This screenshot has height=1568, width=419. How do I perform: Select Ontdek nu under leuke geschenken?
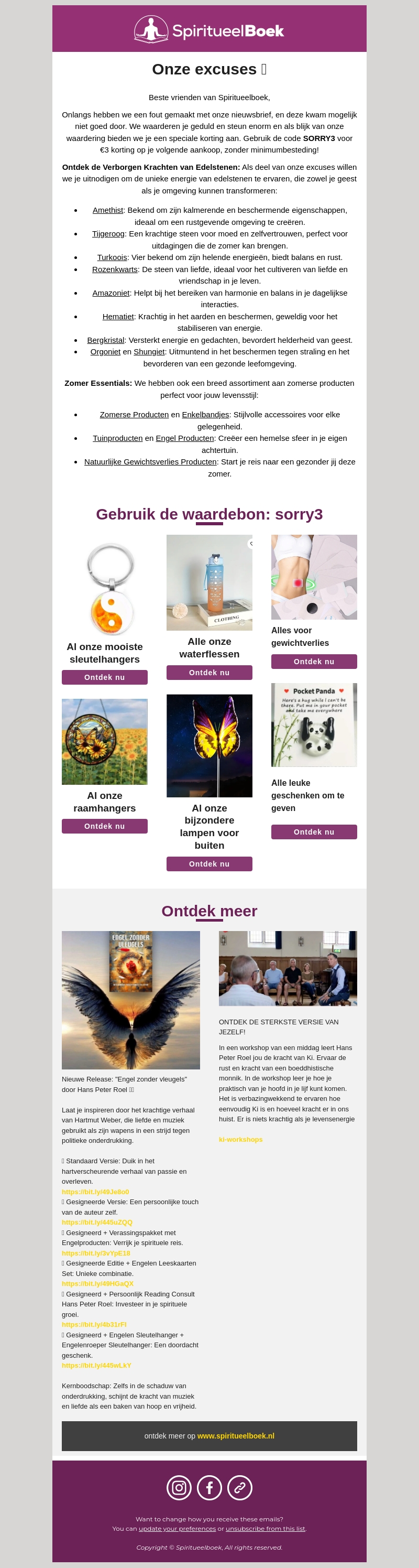click(314, 832)
